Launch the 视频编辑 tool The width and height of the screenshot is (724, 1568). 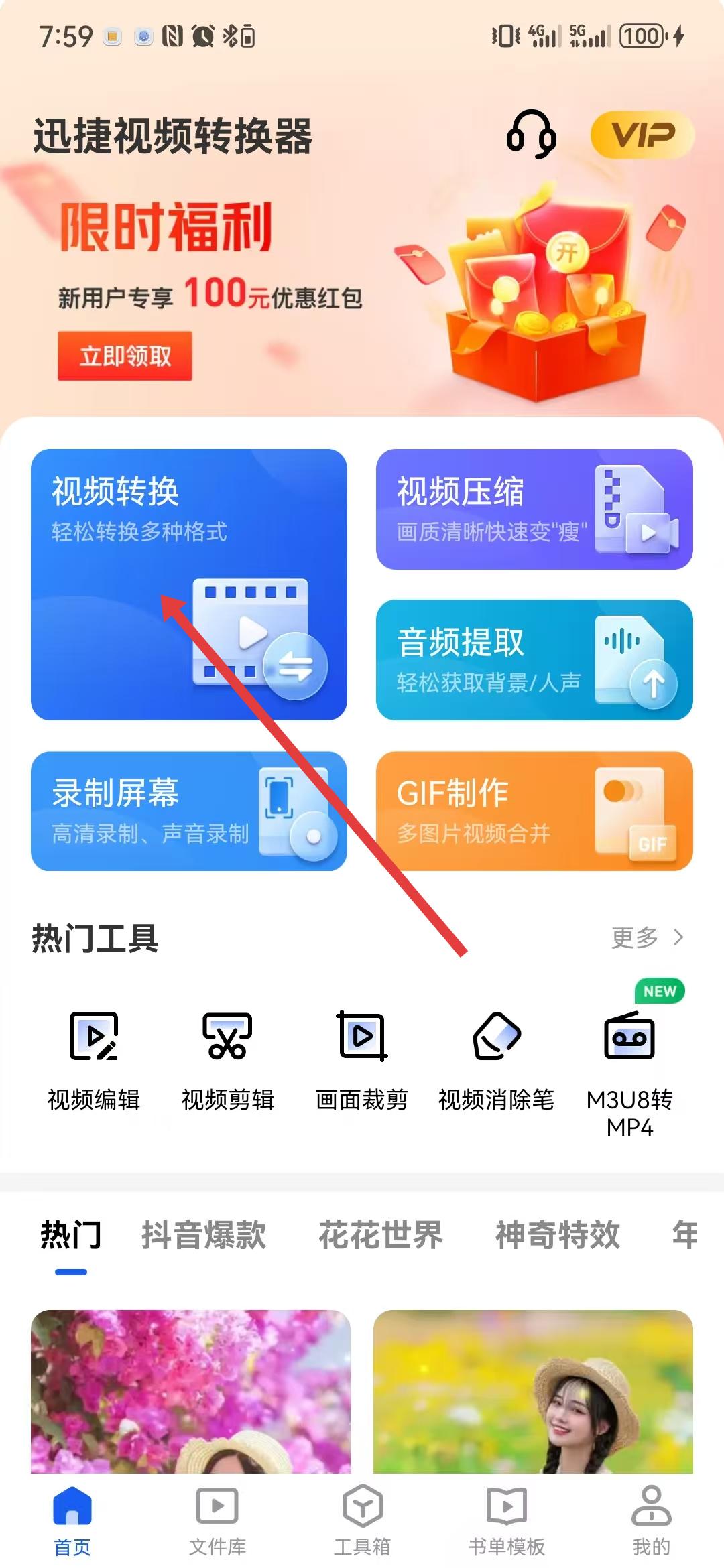click(x=94, y=1059)
